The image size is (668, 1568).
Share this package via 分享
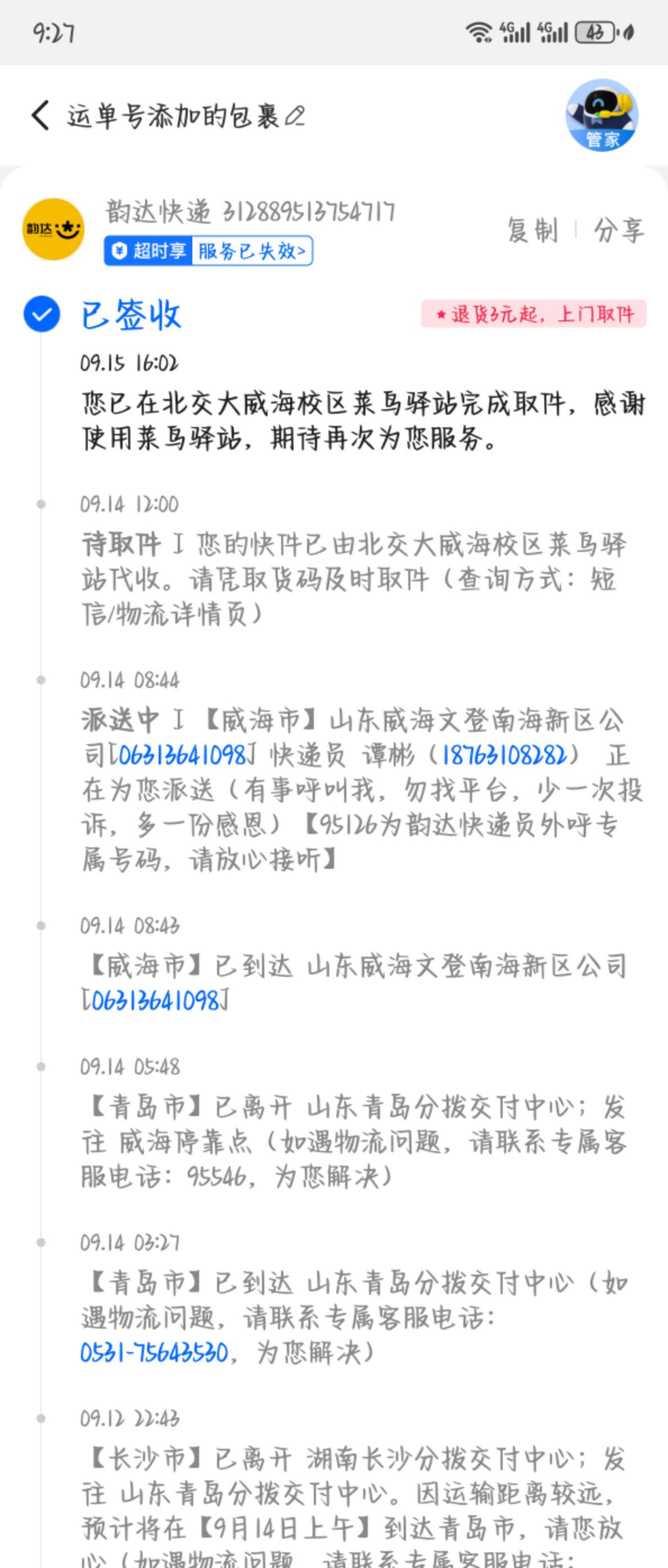tap(619, 230)
